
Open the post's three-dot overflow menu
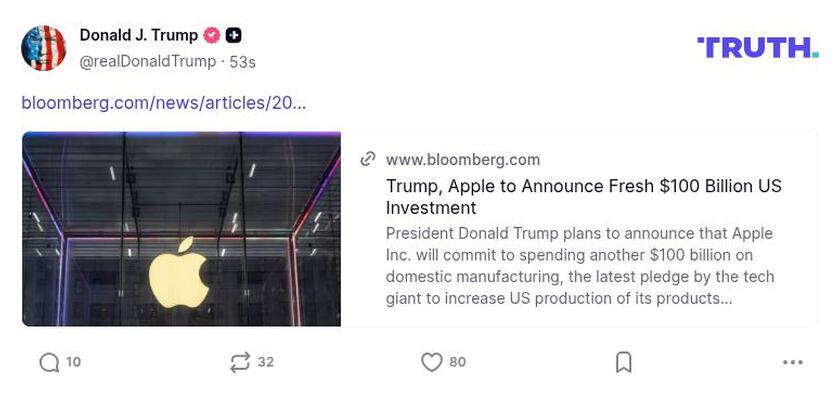[792, 362]
